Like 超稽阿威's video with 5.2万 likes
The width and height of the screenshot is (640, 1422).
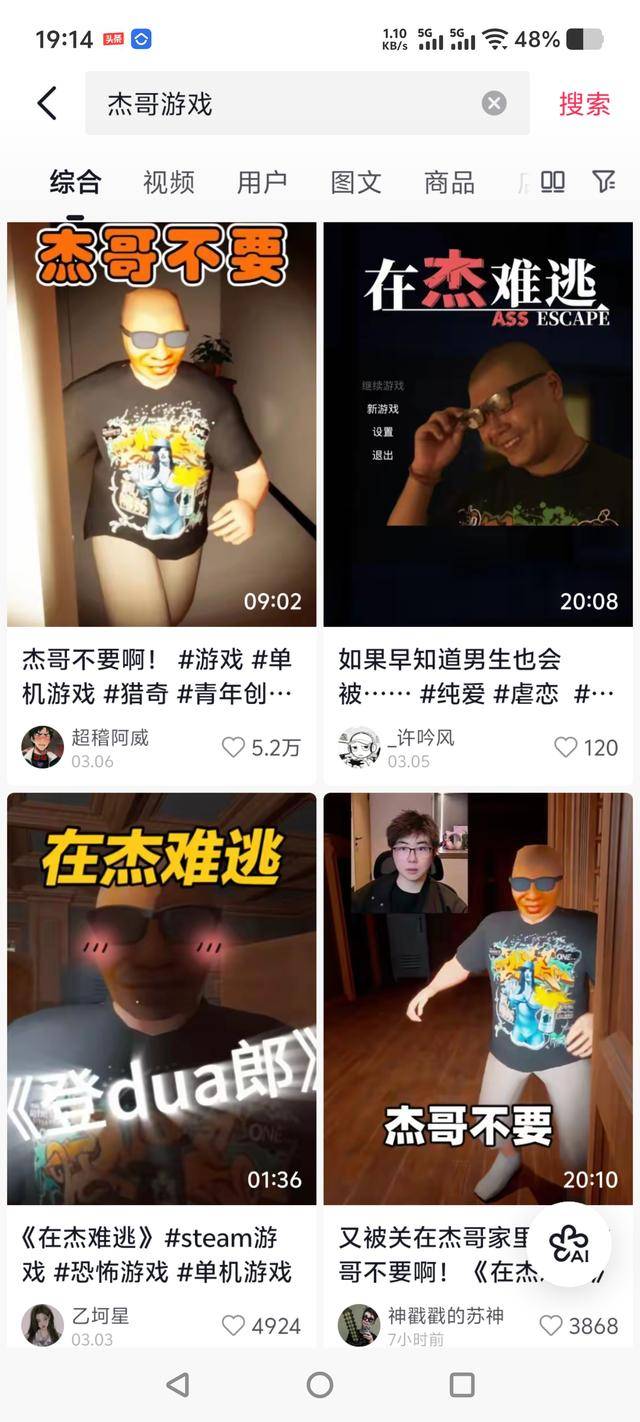pos(234,747)
